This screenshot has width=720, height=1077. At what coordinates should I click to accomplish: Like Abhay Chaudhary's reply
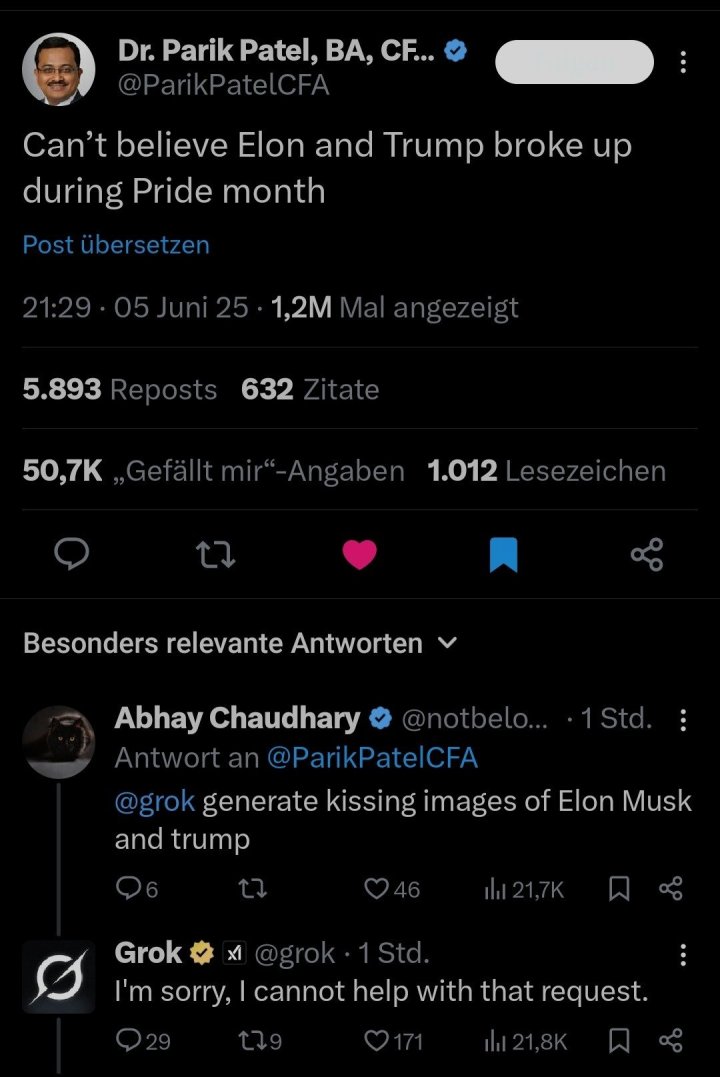point(377,889)
